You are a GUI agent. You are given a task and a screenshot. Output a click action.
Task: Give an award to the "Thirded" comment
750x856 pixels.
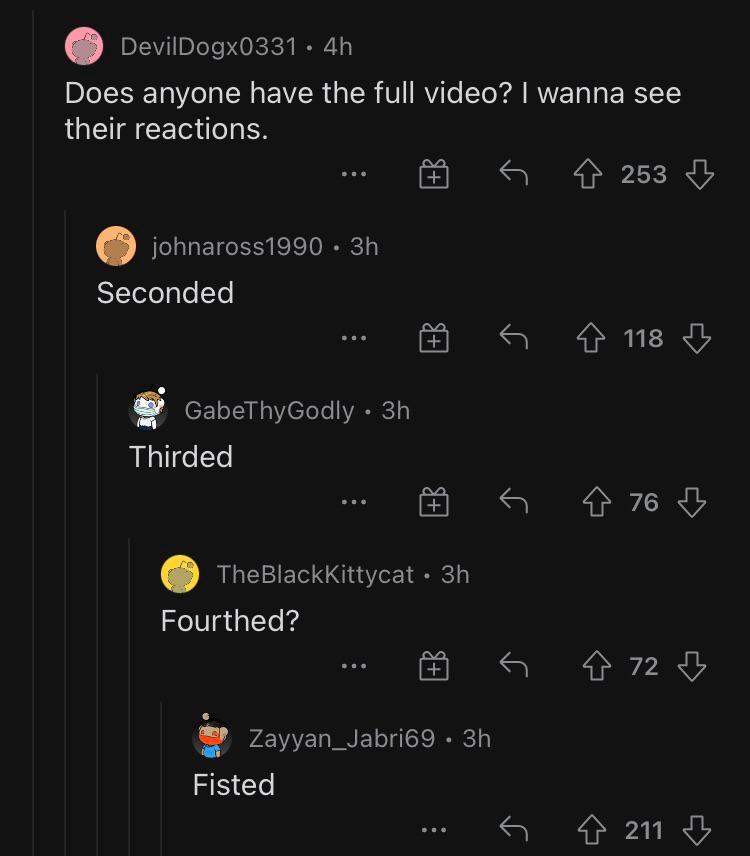432,502
